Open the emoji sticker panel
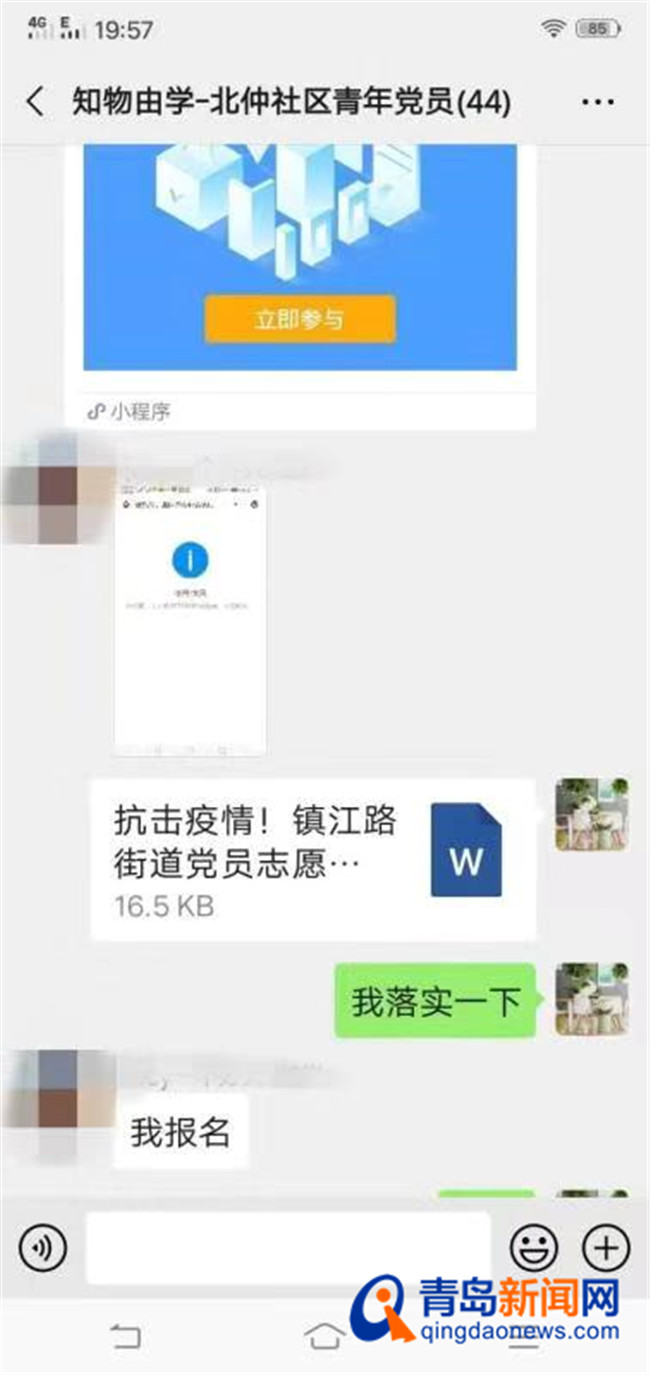The image size is (650, 1375). 534,1247
